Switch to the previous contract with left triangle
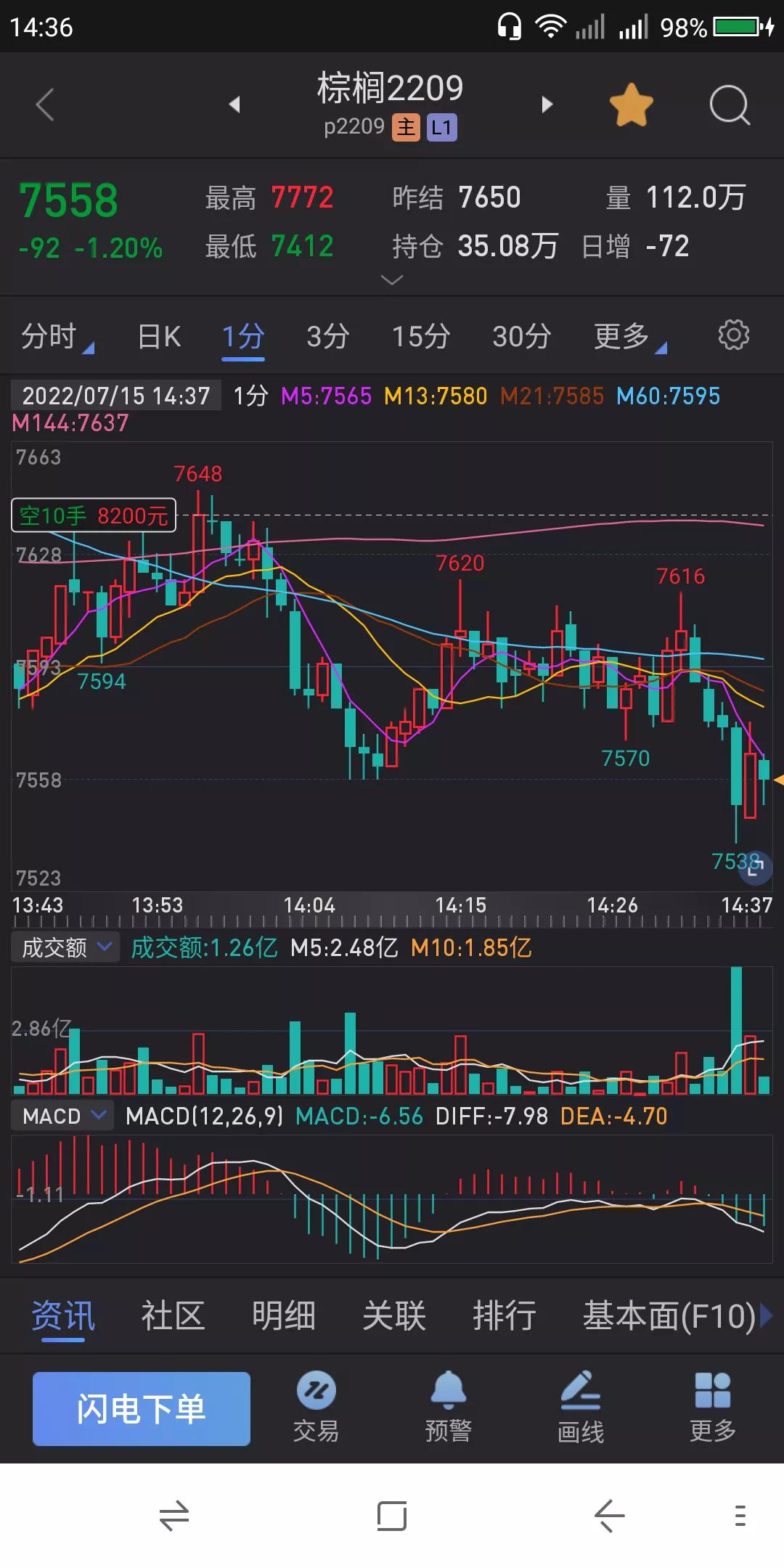Image resolution: width=784 pixels, height=1568 pixels. point(234,105)
